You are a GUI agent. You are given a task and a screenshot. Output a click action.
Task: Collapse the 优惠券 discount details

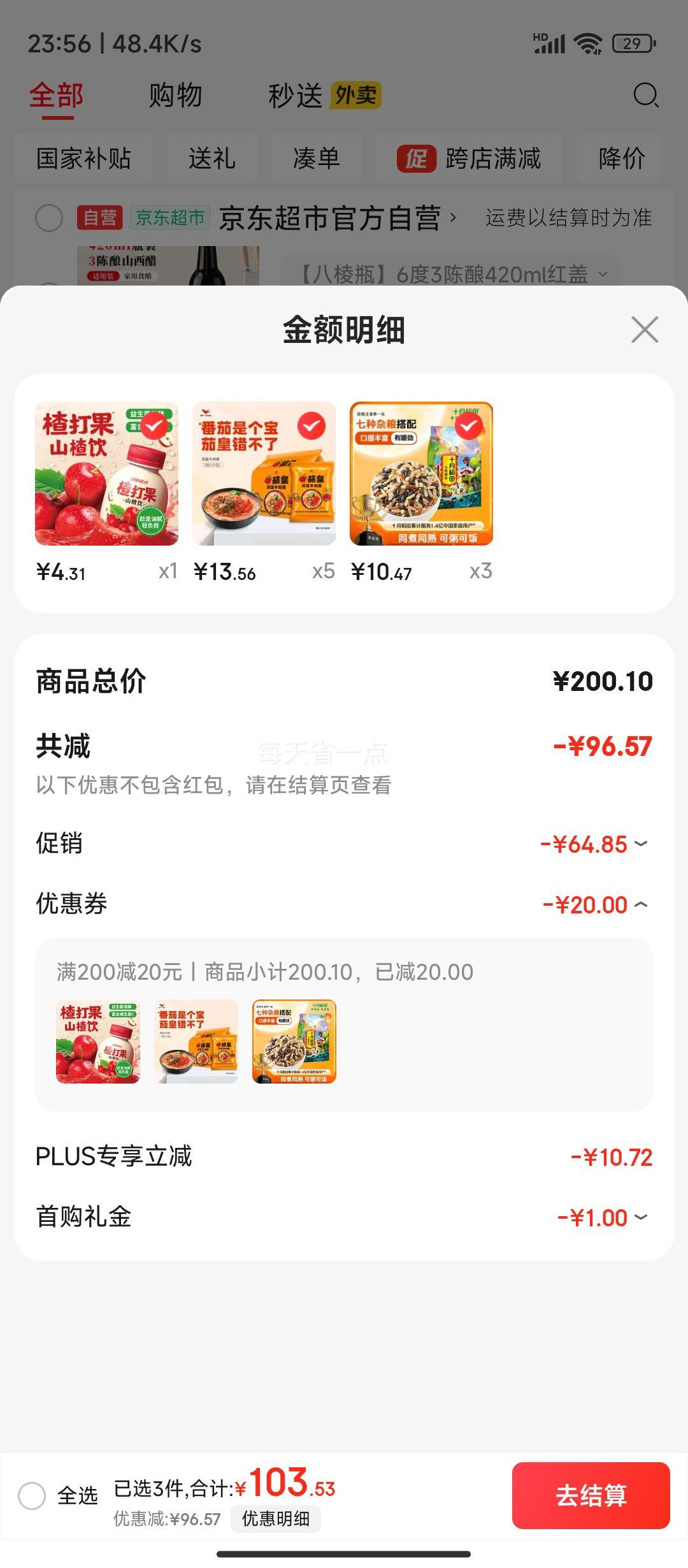(x=641, y=904)
